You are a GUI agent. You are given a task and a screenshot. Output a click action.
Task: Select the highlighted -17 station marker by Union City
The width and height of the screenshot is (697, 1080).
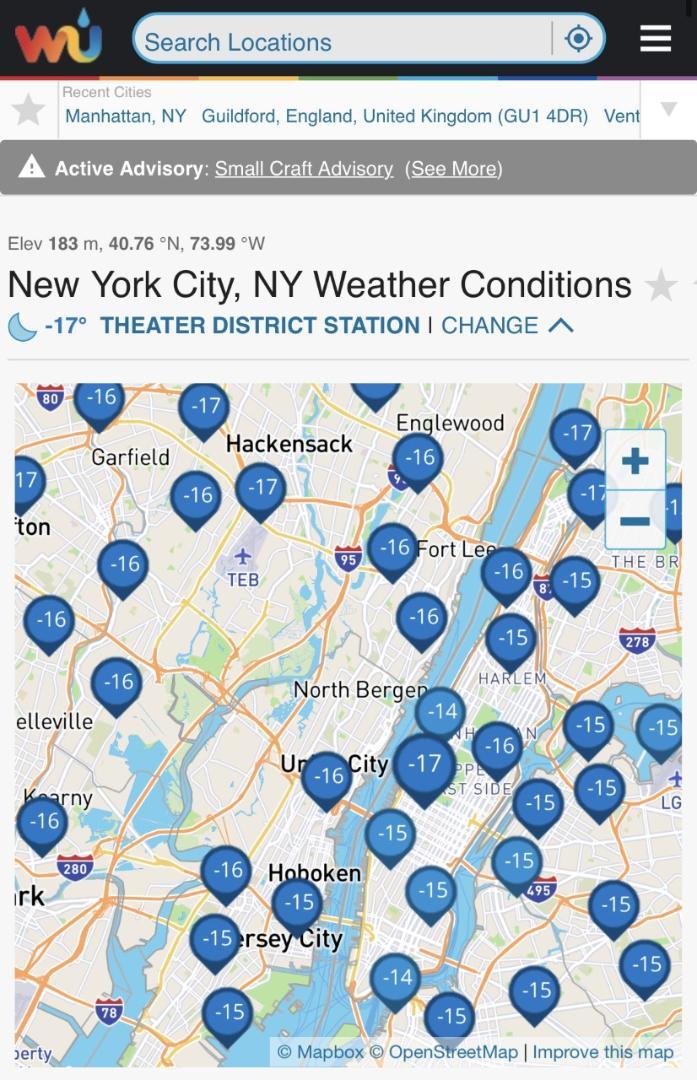pyautogui.click(x=425, y=764)
